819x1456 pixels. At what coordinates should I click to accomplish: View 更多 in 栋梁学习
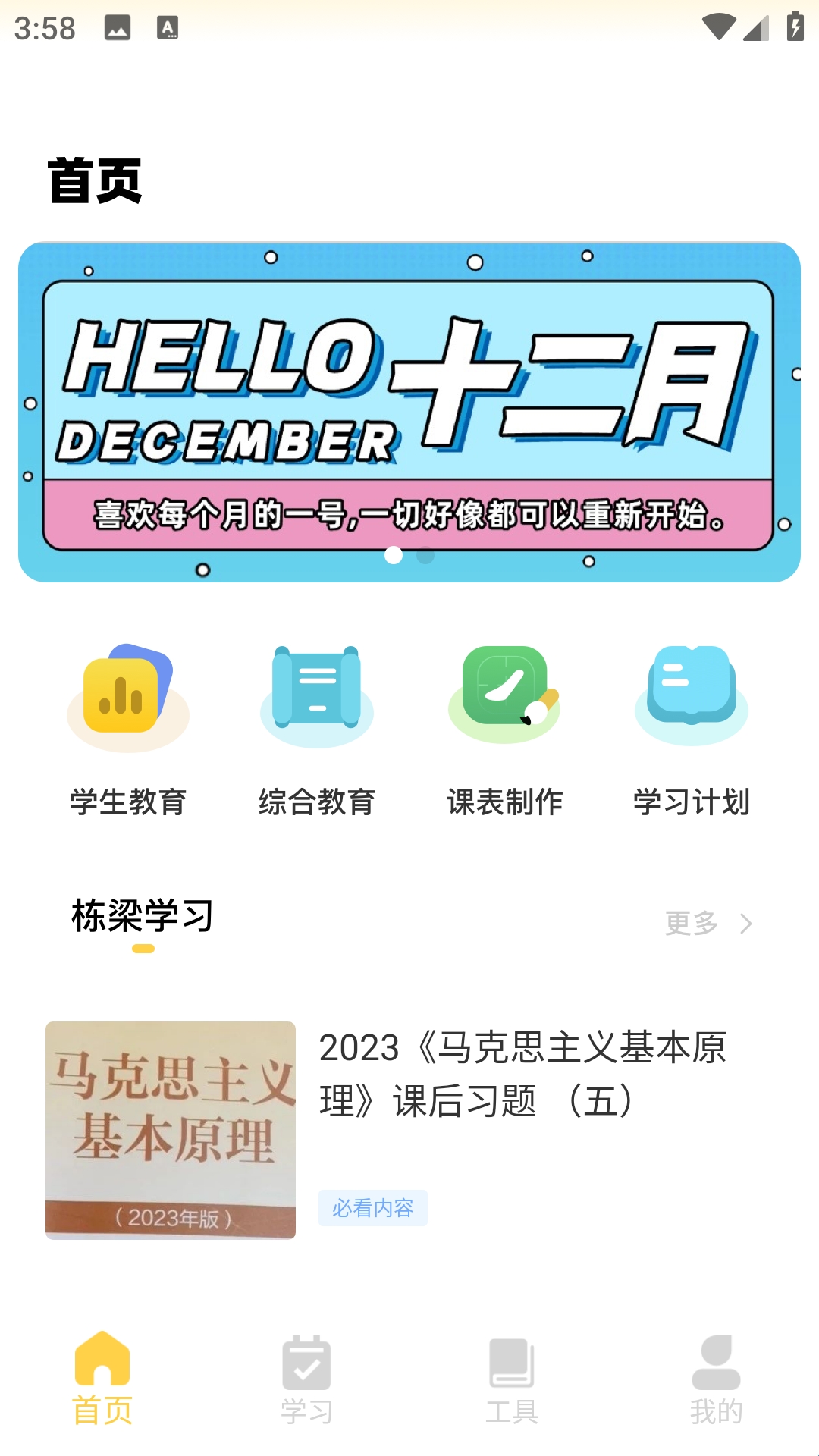click(708, 923)
